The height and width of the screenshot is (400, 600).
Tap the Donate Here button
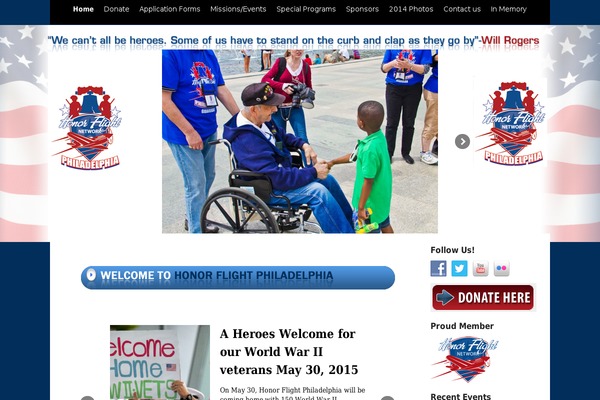pos(483,297)
